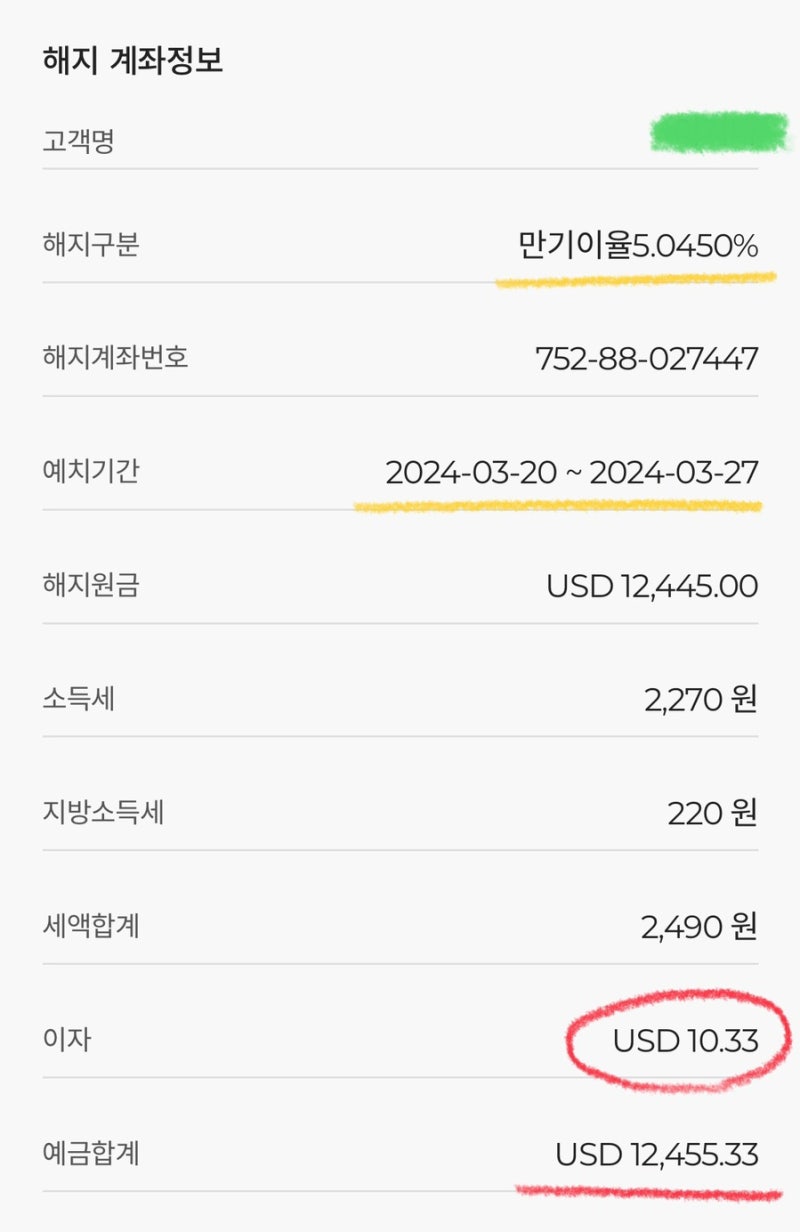Select the 세액합계 total tax 2,490 원

pos(697,928)
